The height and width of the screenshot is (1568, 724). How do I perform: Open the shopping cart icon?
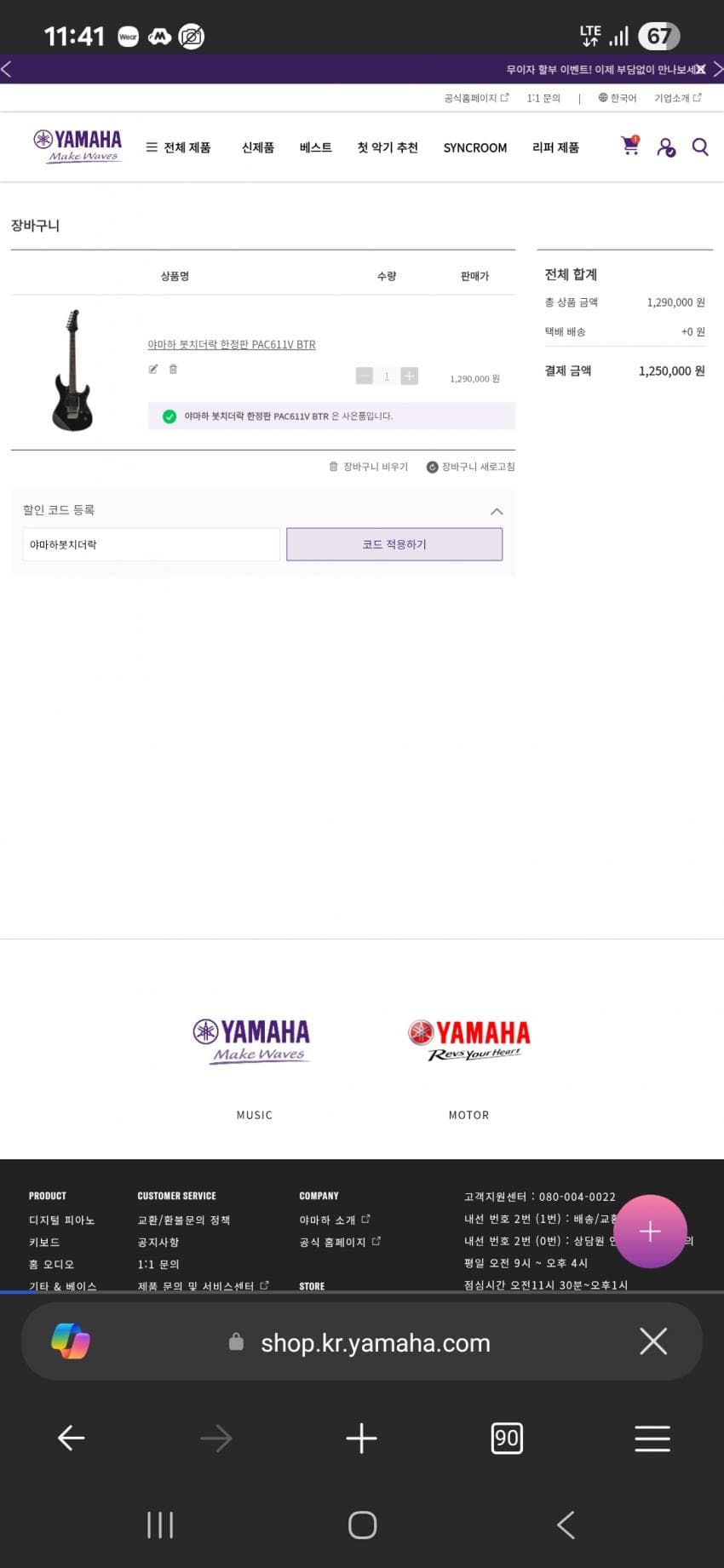click(630, 146)
